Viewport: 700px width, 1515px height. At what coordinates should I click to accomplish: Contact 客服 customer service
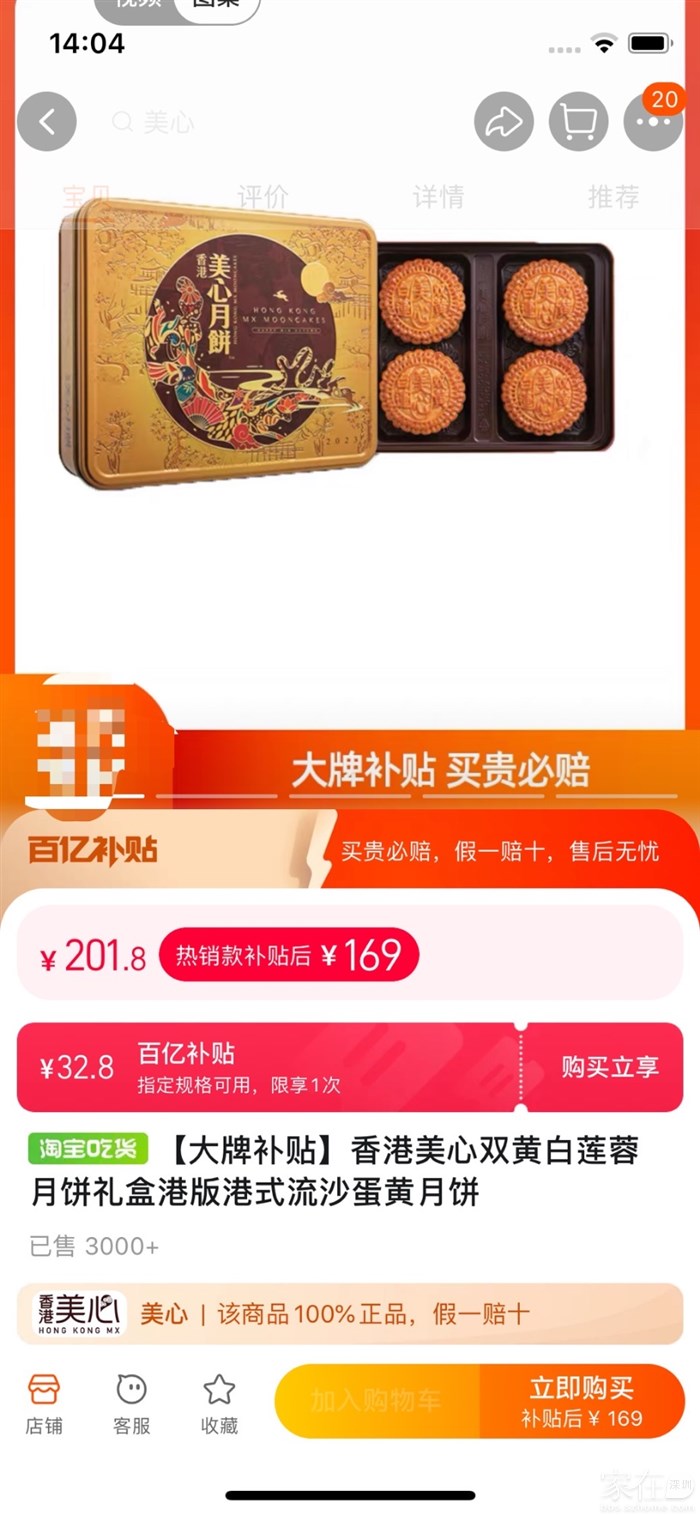tap(131, 1403)
